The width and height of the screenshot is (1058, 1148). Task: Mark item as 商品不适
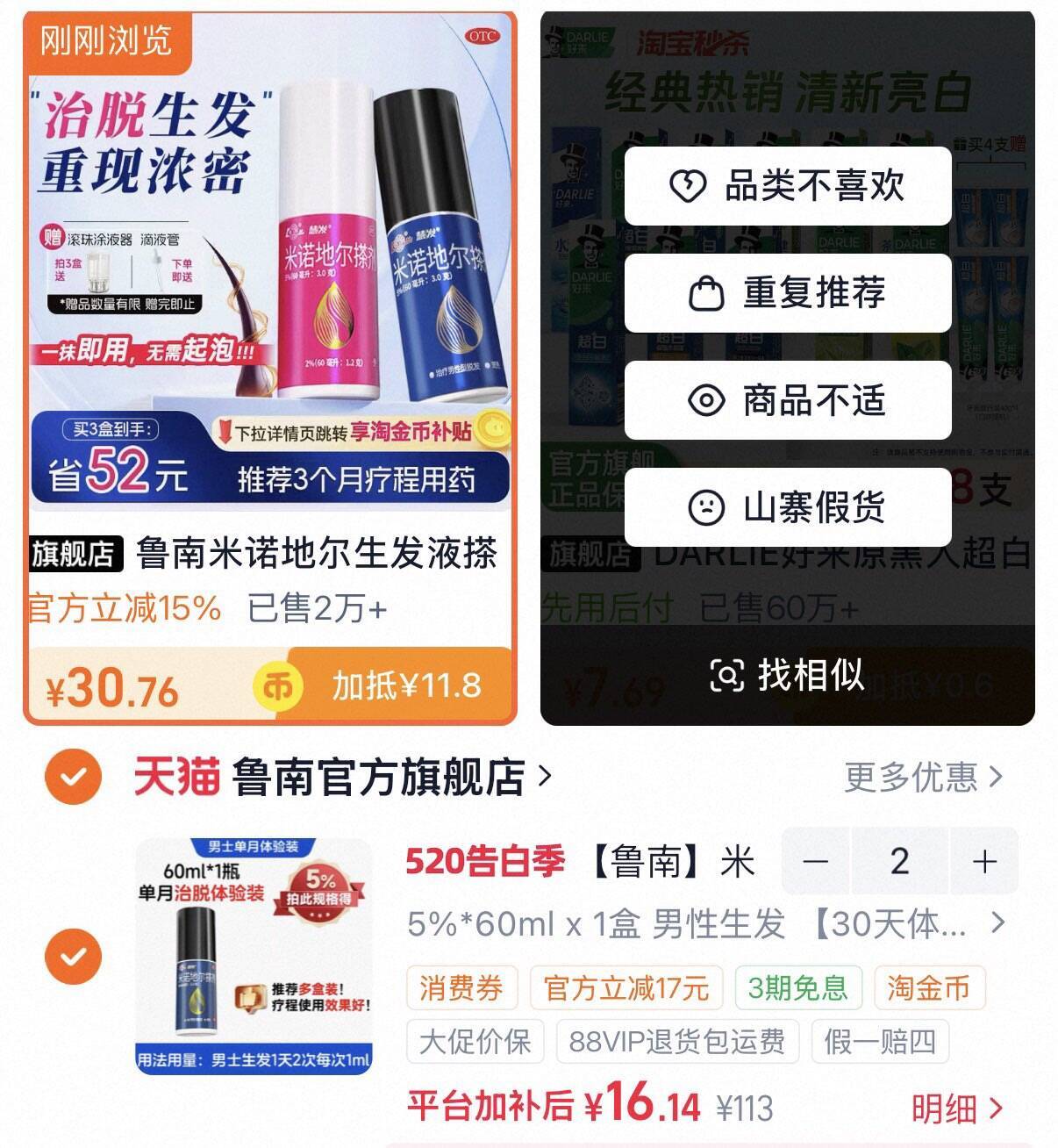pyautogui.click(x=788, y=400)
